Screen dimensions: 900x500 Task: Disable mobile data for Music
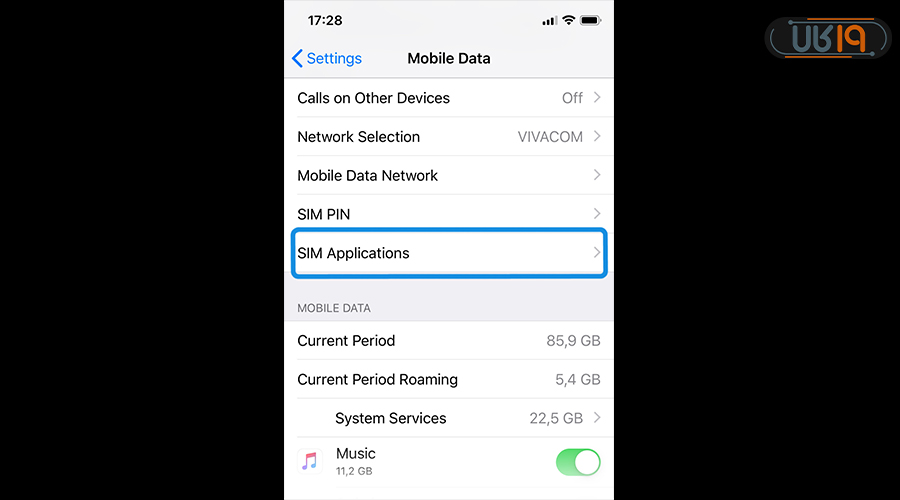pos(577,462)
